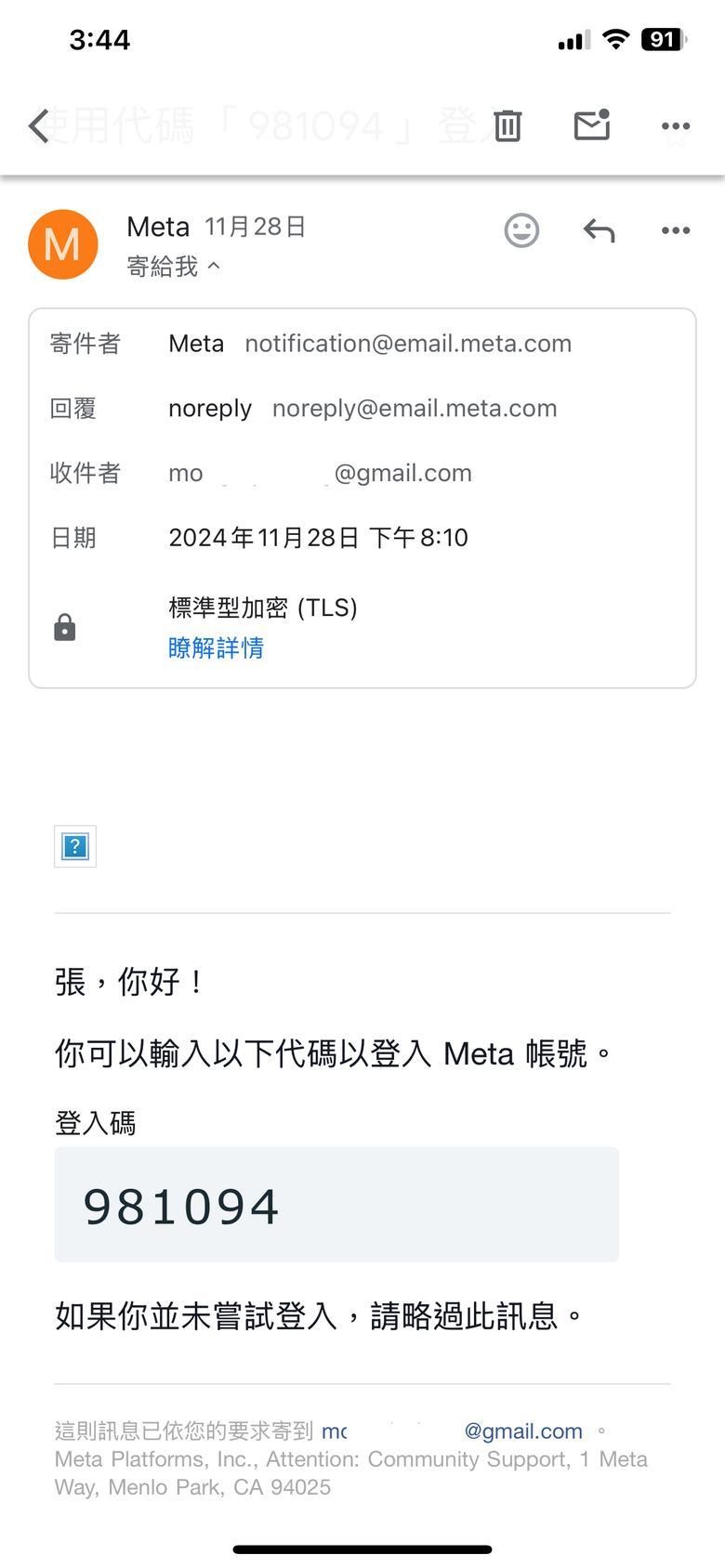Open the emoji reaction picker
This screenshot has height=1568, width=725.
522,229
